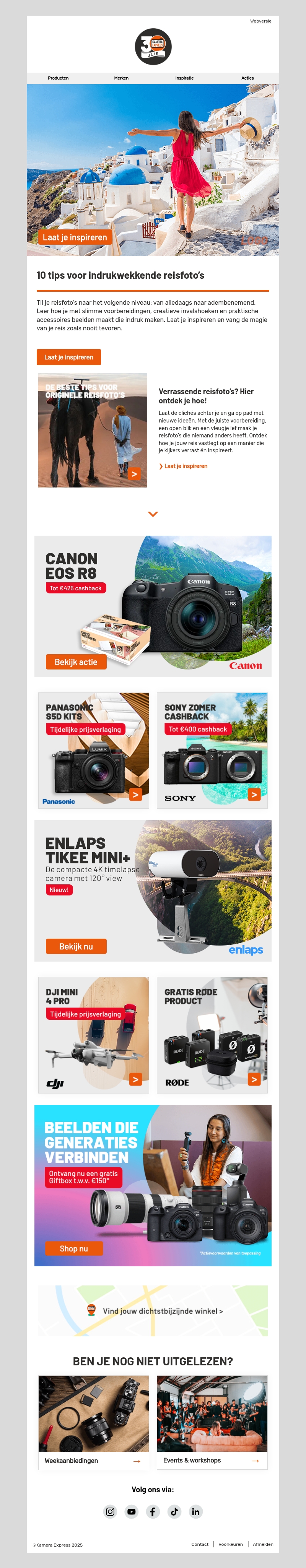
Task: Open the Merken menu item
Action: tap(121, 78)
